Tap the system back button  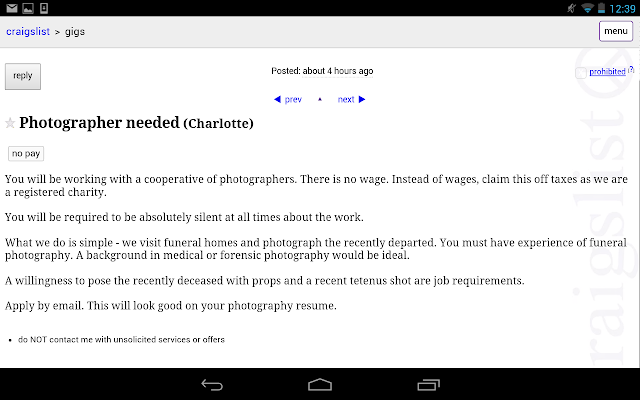click(212, 384)
